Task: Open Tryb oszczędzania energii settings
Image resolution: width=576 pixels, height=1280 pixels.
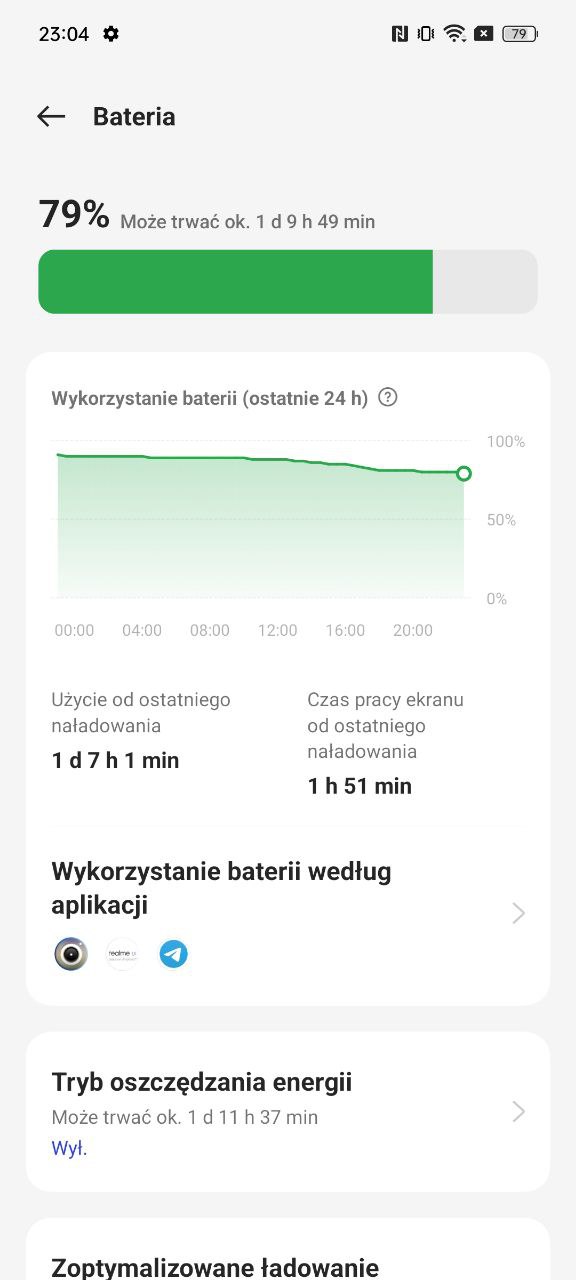Action: 288,1112
